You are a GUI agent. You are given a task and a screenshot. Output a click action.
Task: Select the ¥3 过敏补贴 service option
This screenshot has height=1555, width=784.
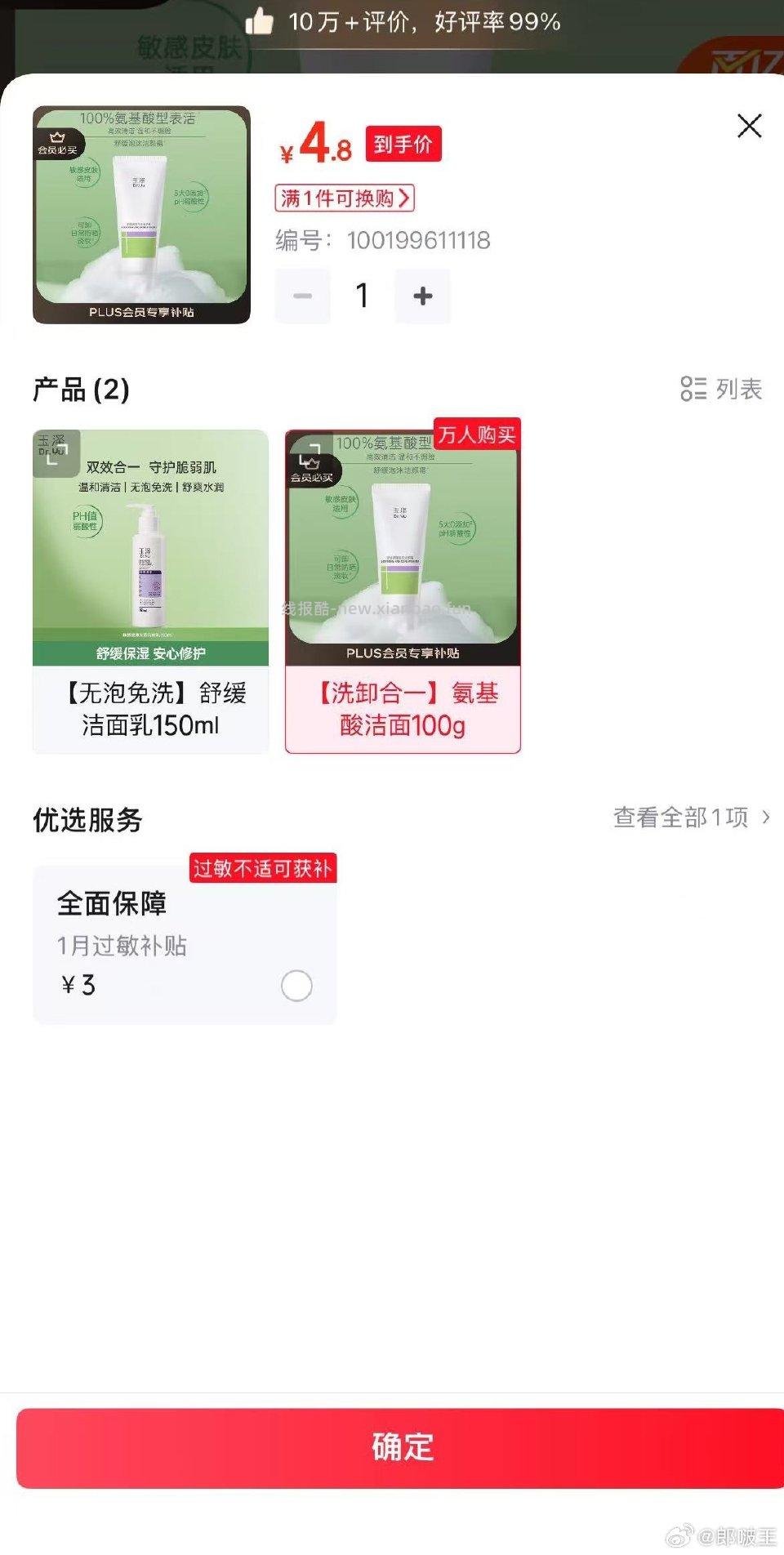[296, 986]
